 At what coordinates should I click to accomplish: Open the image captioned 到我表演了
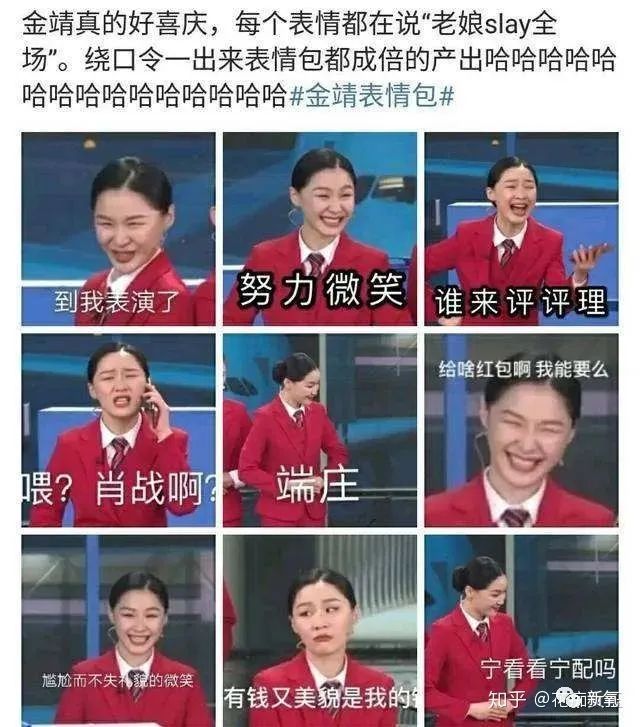coord(118,229)
